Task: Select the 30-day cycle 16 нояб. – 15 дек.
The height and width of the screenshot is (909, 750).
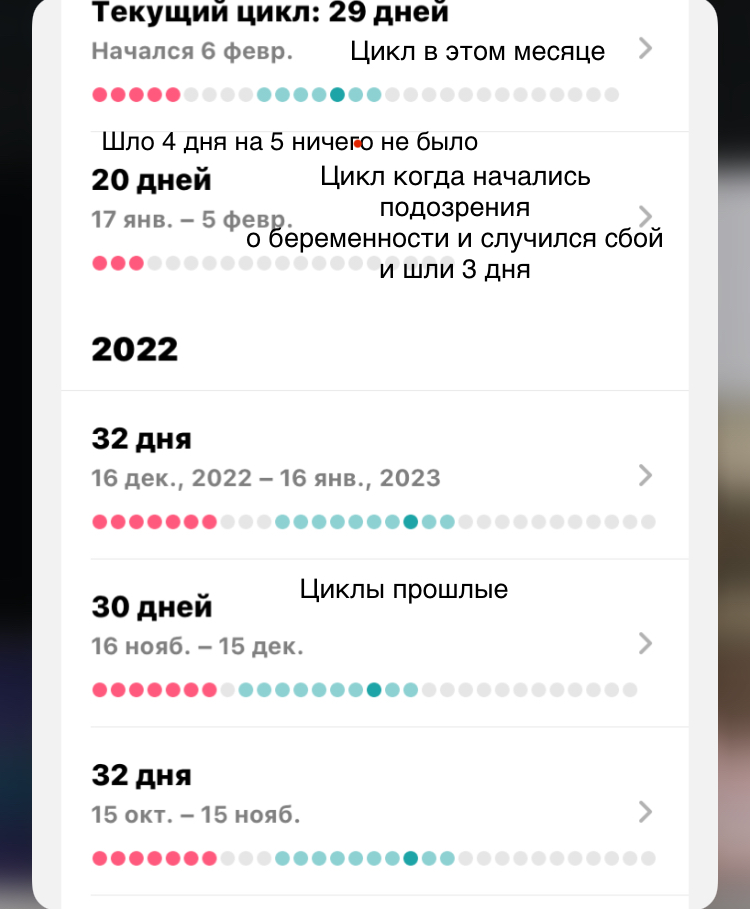Action: [x=645, y=643]
